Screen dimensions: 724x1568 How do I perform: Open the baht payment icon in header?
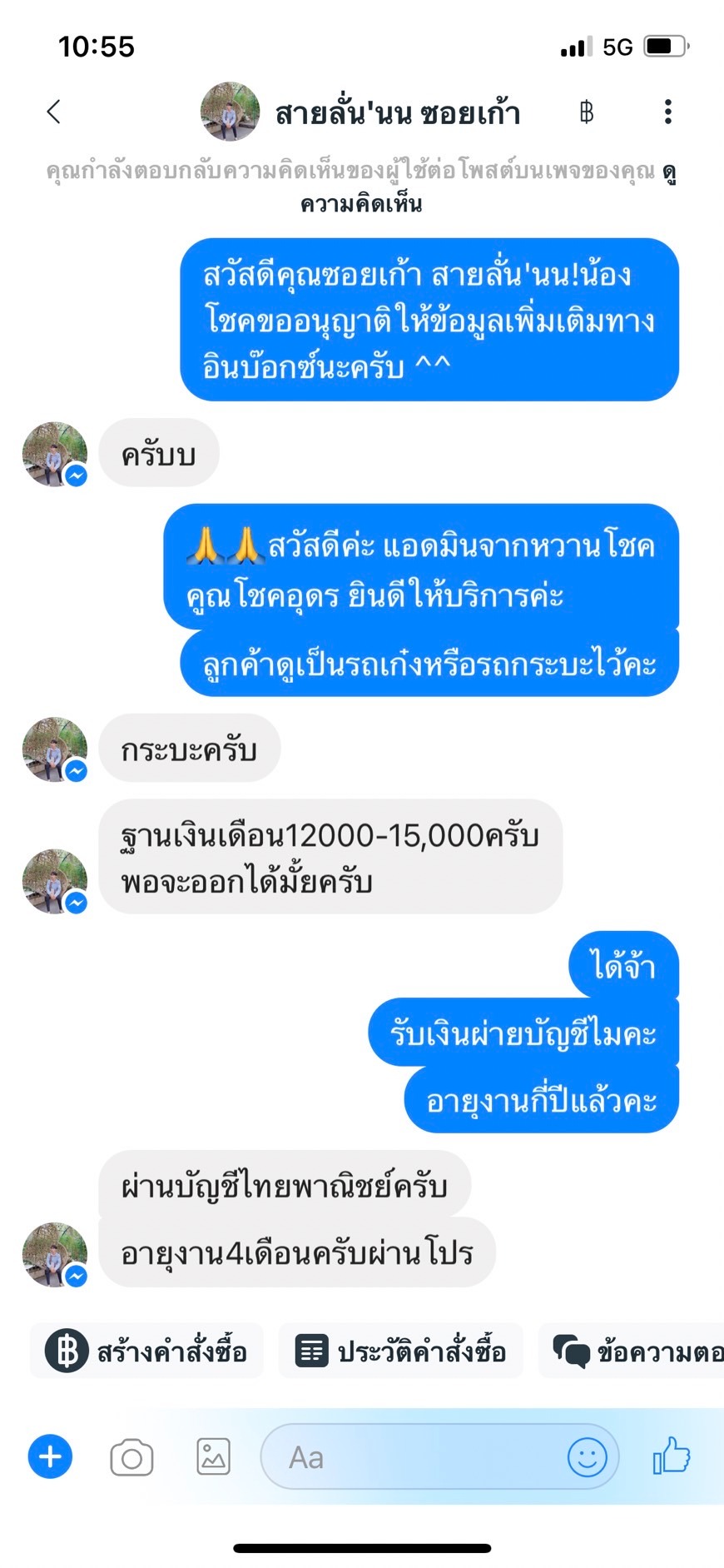[x=587, y=112]
